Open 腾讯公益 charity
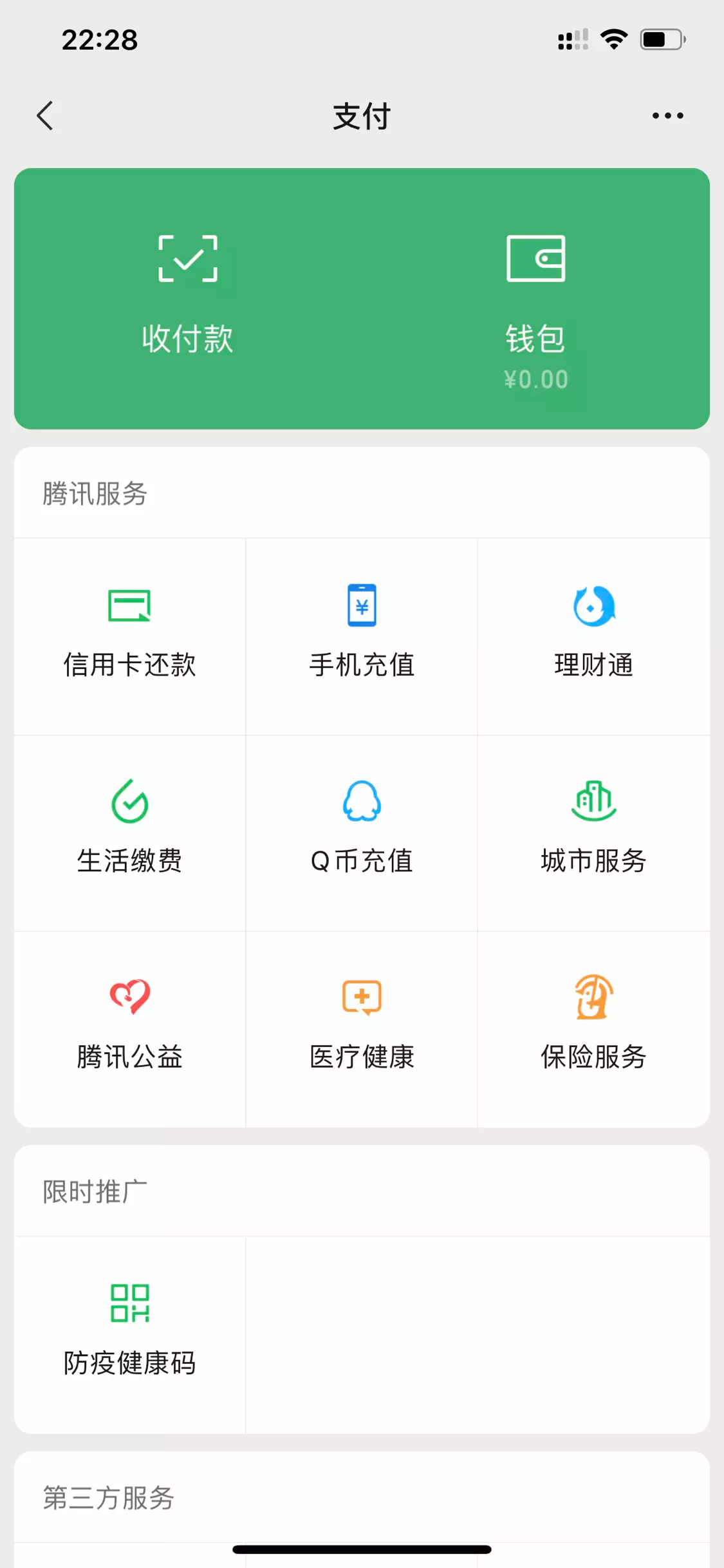 [x=130, y=1029]
